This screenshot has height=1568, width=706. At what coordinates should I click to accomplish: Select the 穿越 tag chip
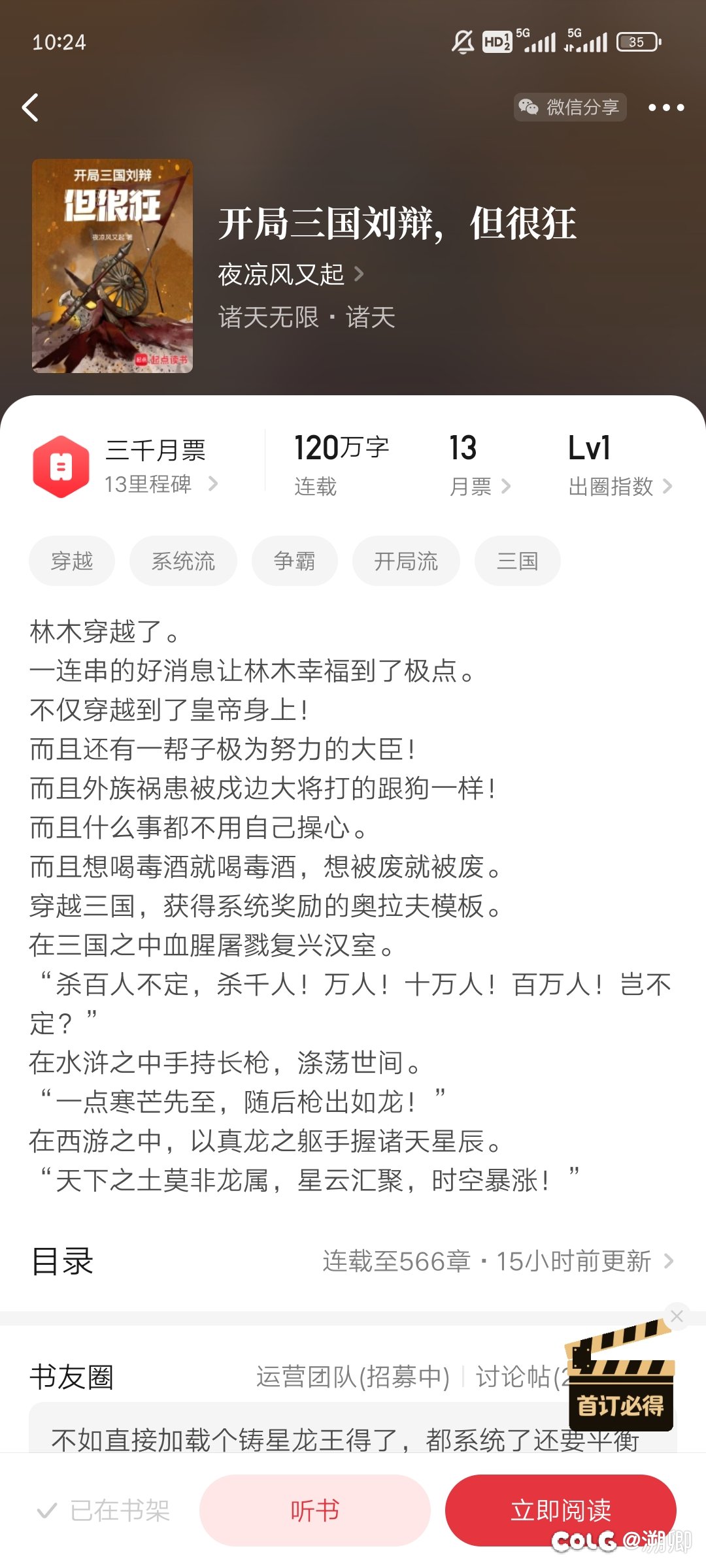click(x=72, y=561)
